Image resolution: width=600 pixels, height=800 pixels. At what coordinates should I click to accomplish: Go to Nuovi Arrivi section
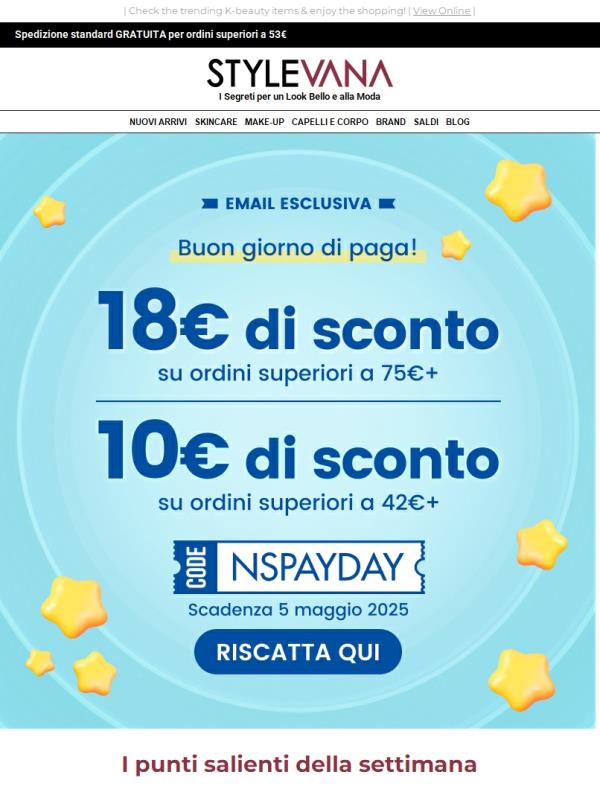tap(158, 122)
